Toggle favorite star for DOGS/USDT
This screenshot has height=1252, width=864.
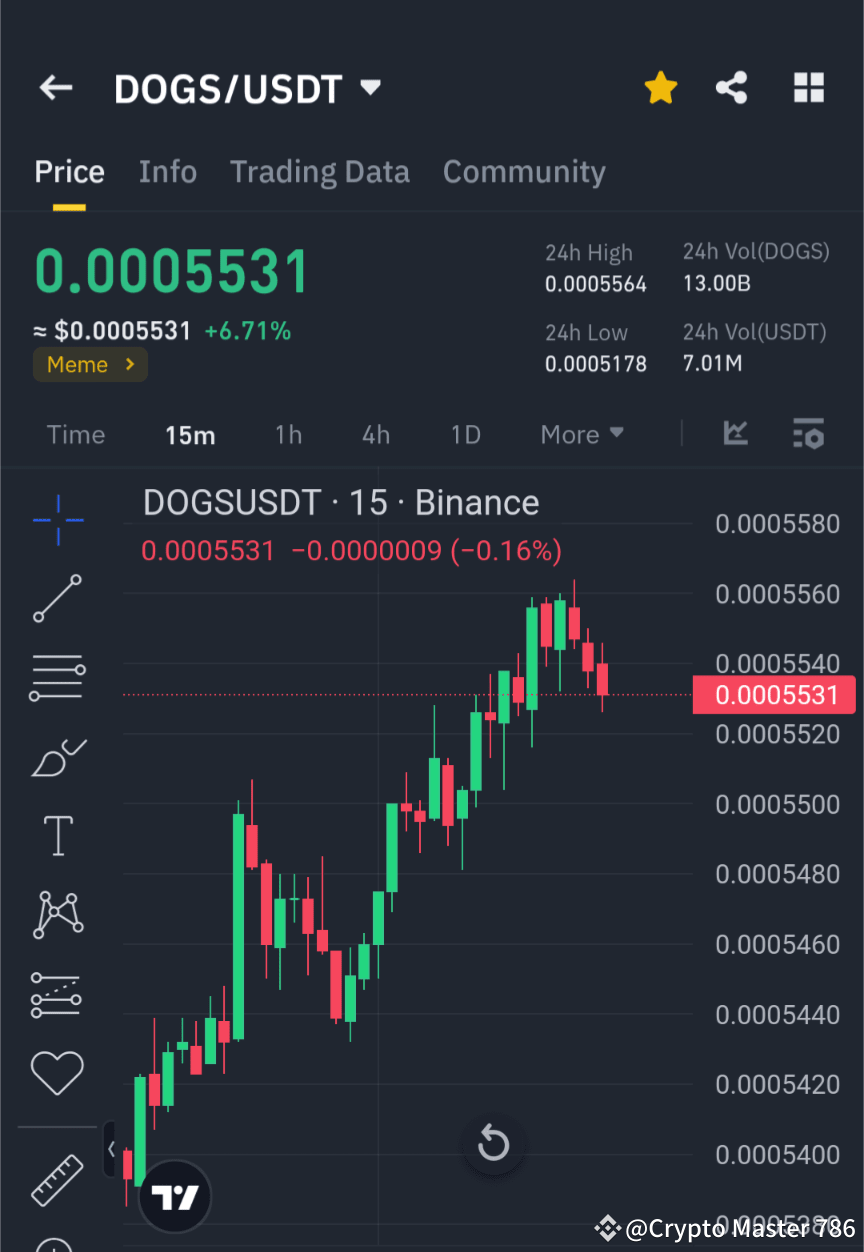pos(660,87)
